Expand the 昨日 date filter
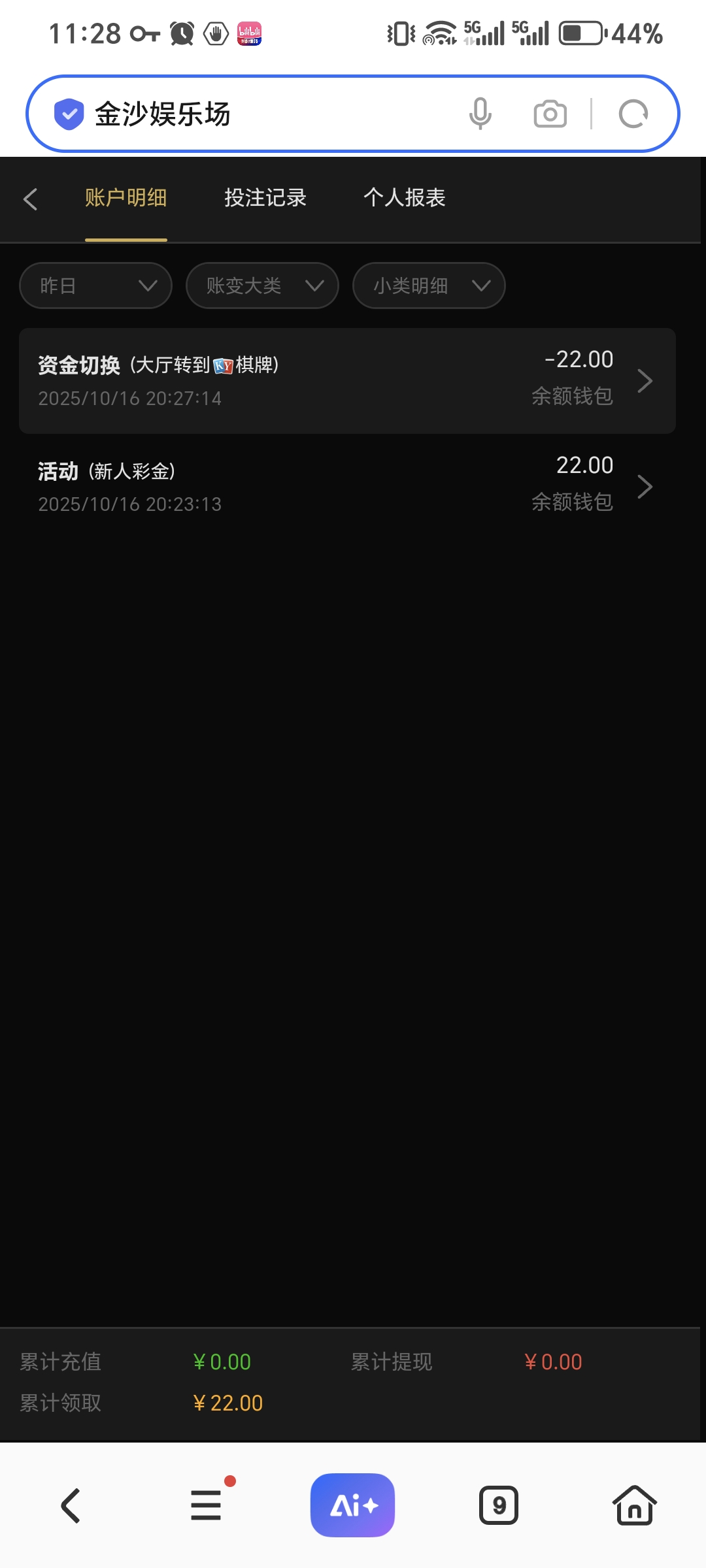Viewport: 706px width, 1568px height. click(96, 286)
